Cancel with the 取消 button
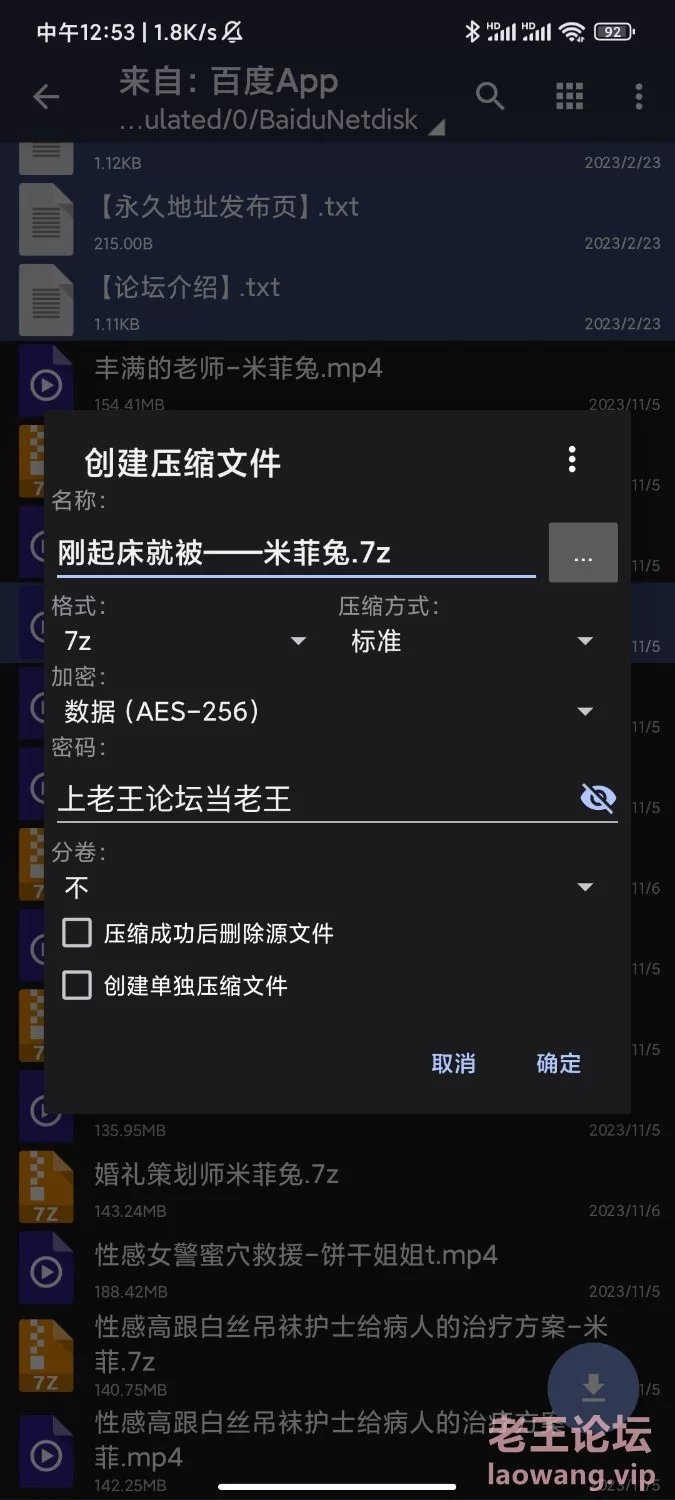Screen dimensions: 675x1500 (x=453, y=1064)
